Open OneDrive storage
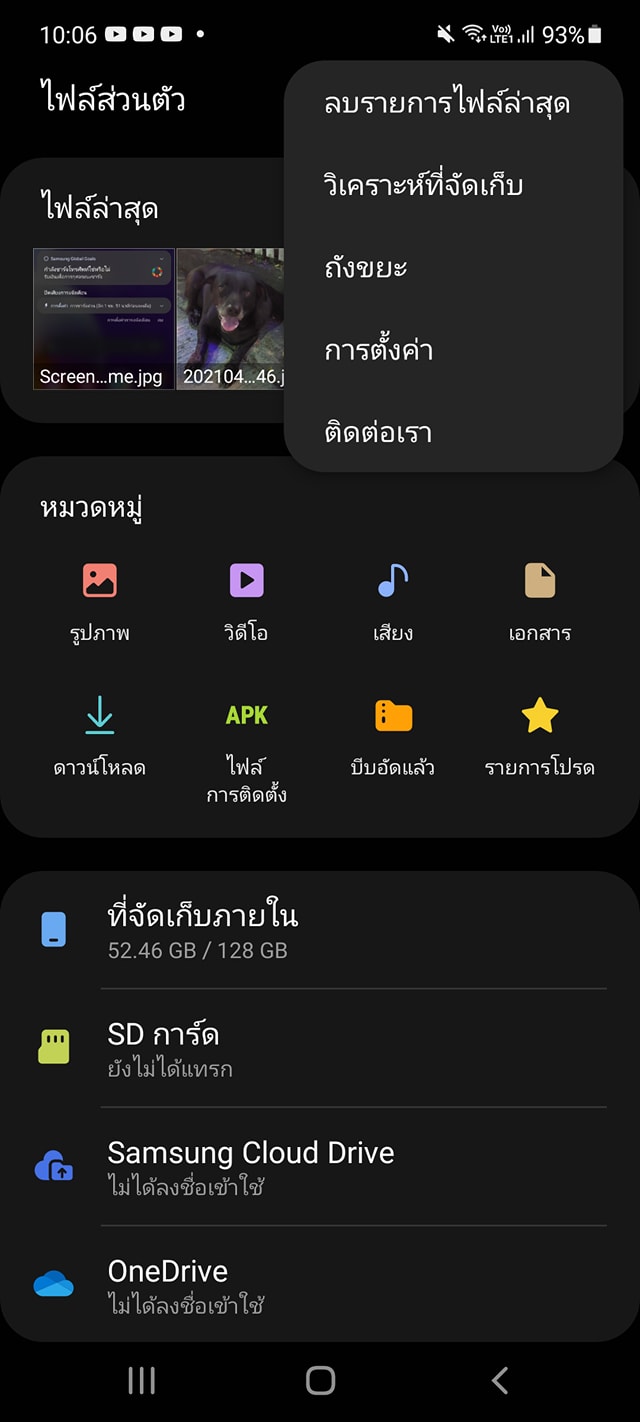The width and height of the screenshot is (640, 1422). [x=320, y=1284]
